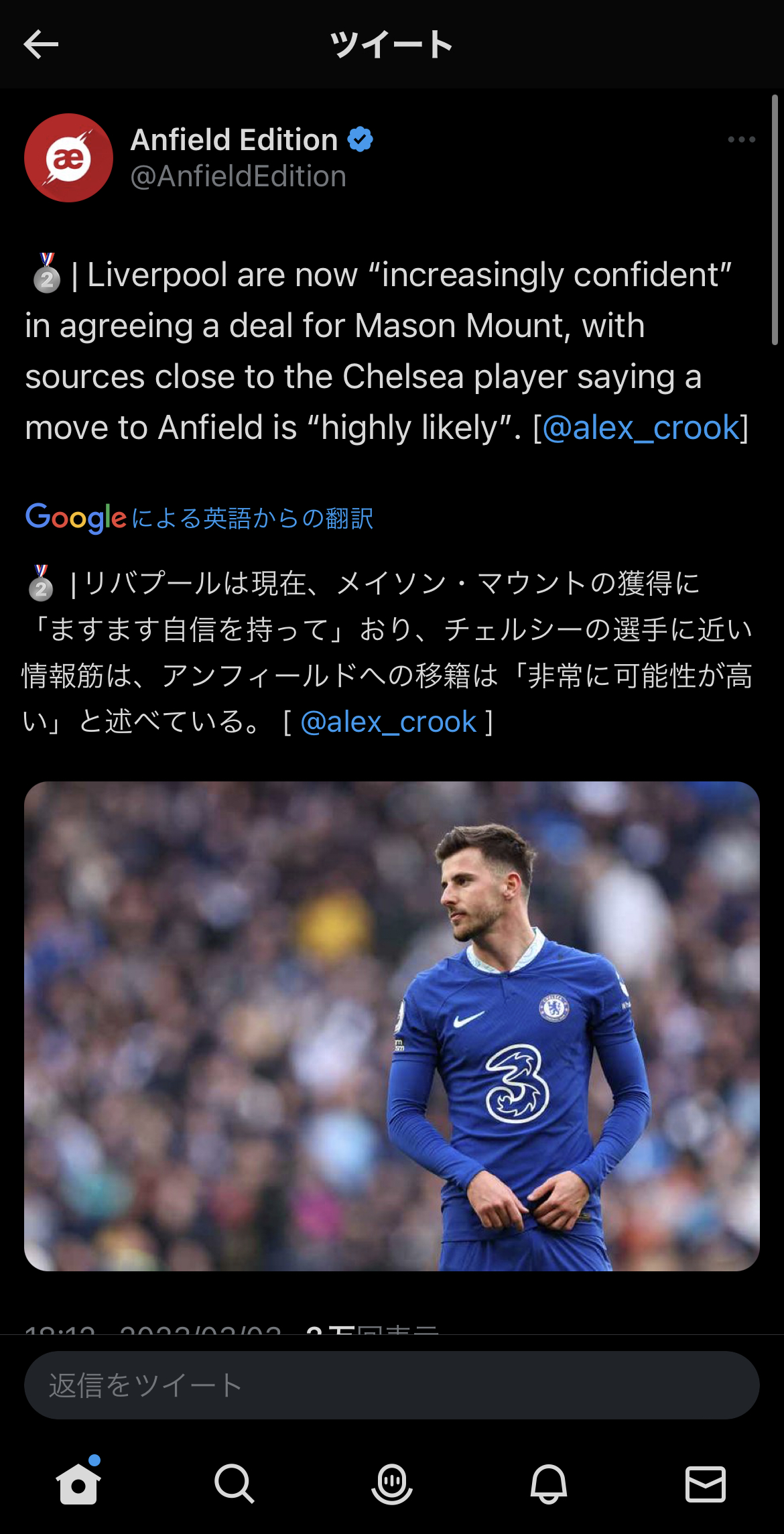The image size is (784, 1534).
Task: View the Mason Mount photo fullscreen
Action: (x=392, y=1025)
